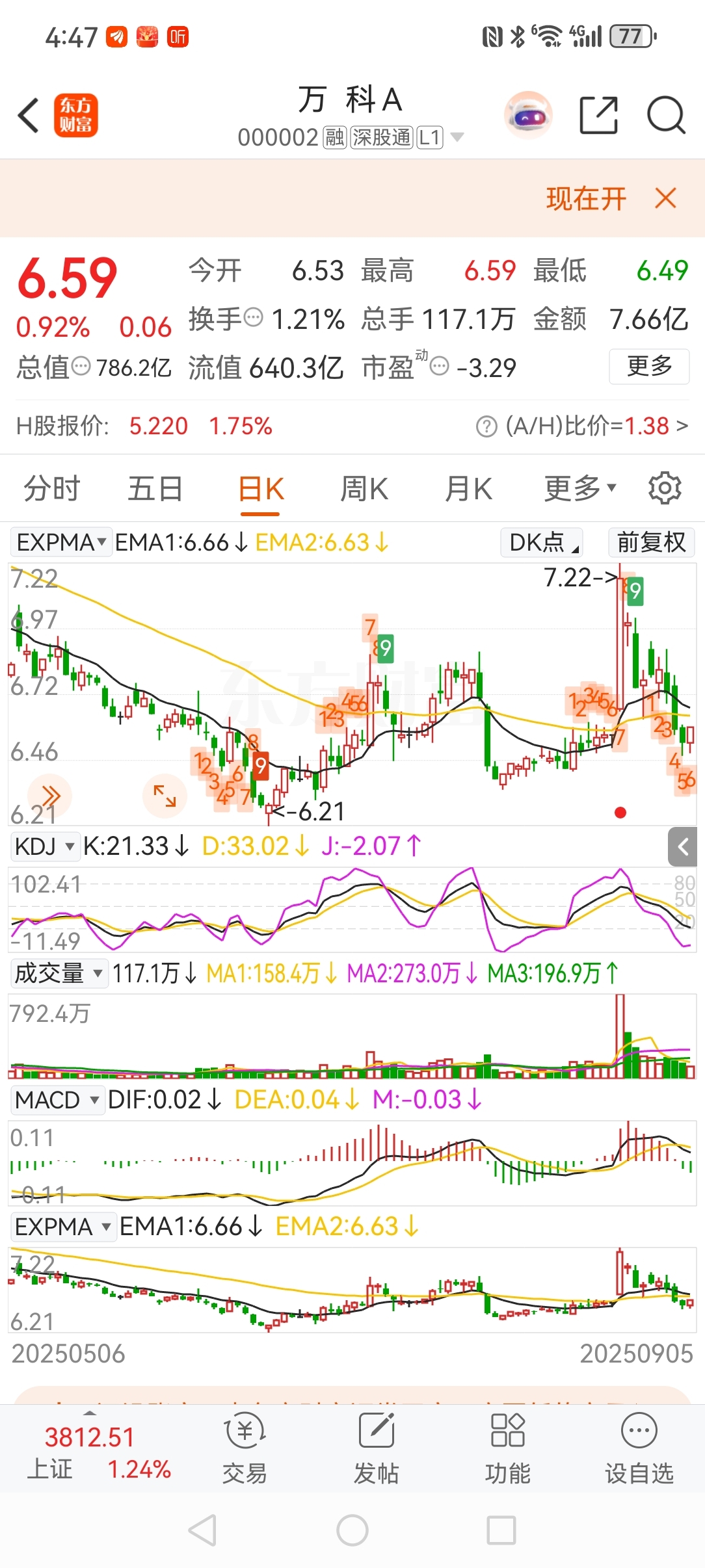
Task: Switch to the 五日 chart tab
Action: click(155, 489)
